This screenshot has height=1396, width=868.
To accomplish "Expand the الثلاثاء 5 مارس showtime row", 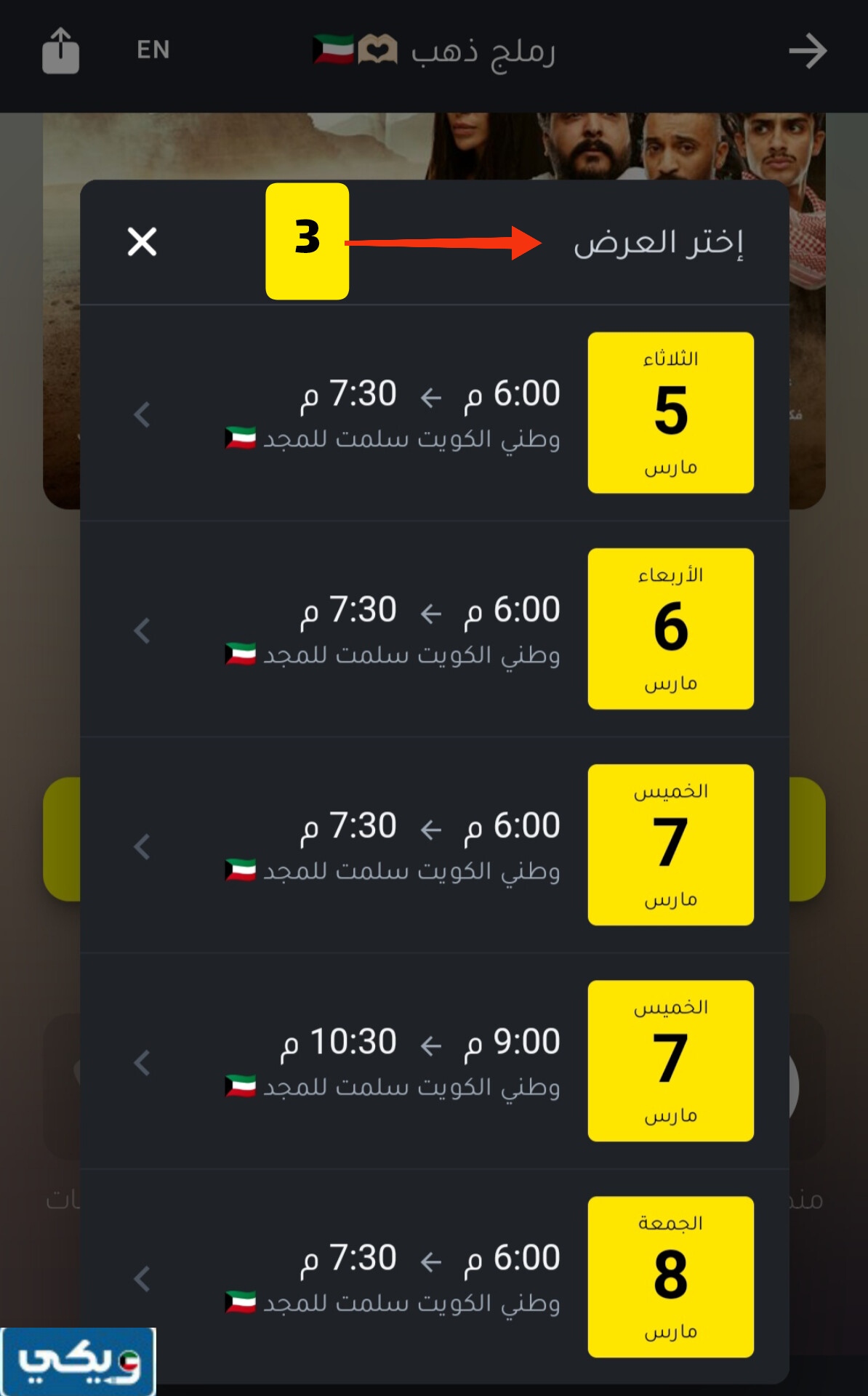I will [x=142, y=414].
